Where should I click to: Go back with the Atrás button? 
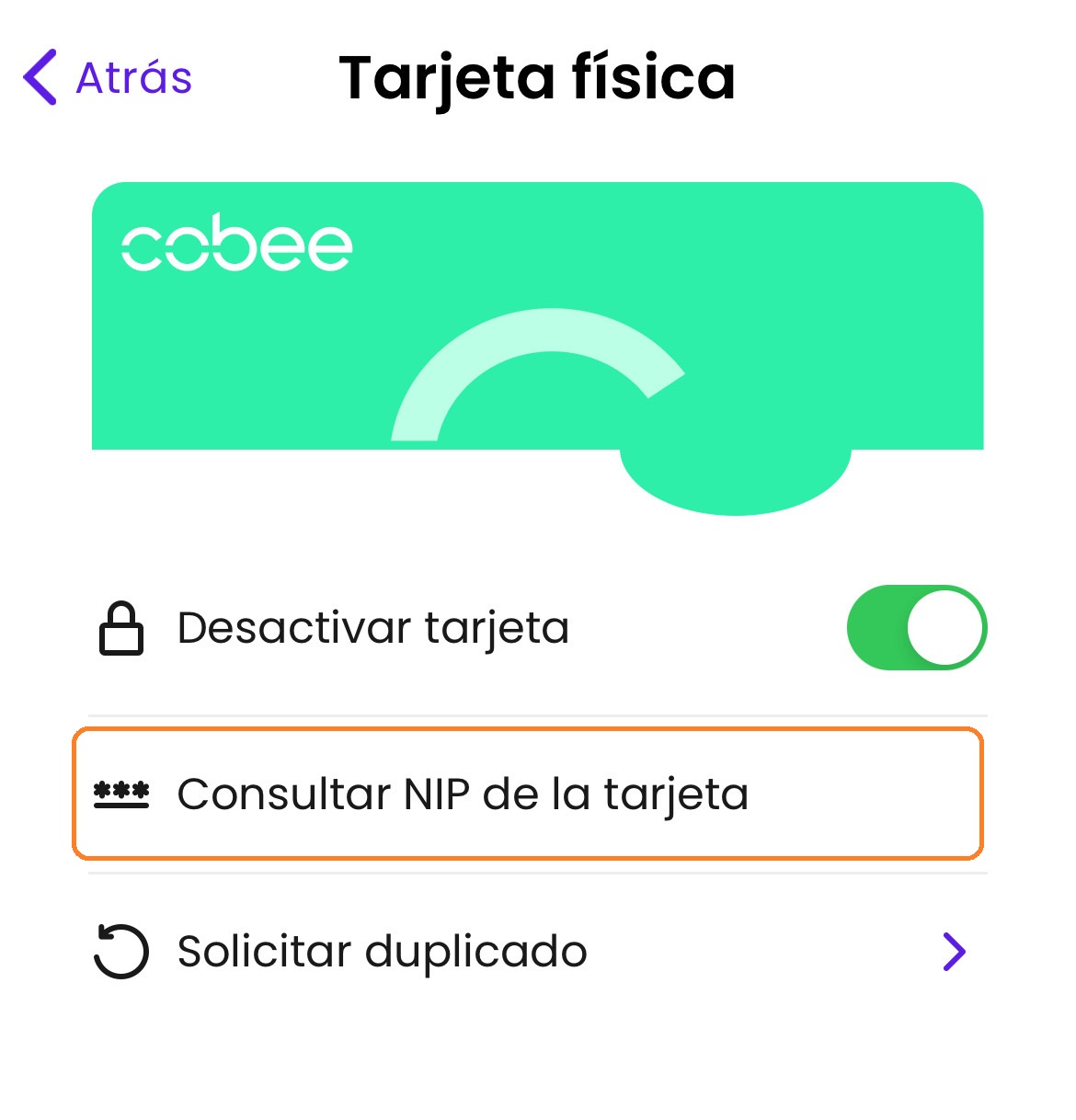point(108,77)
